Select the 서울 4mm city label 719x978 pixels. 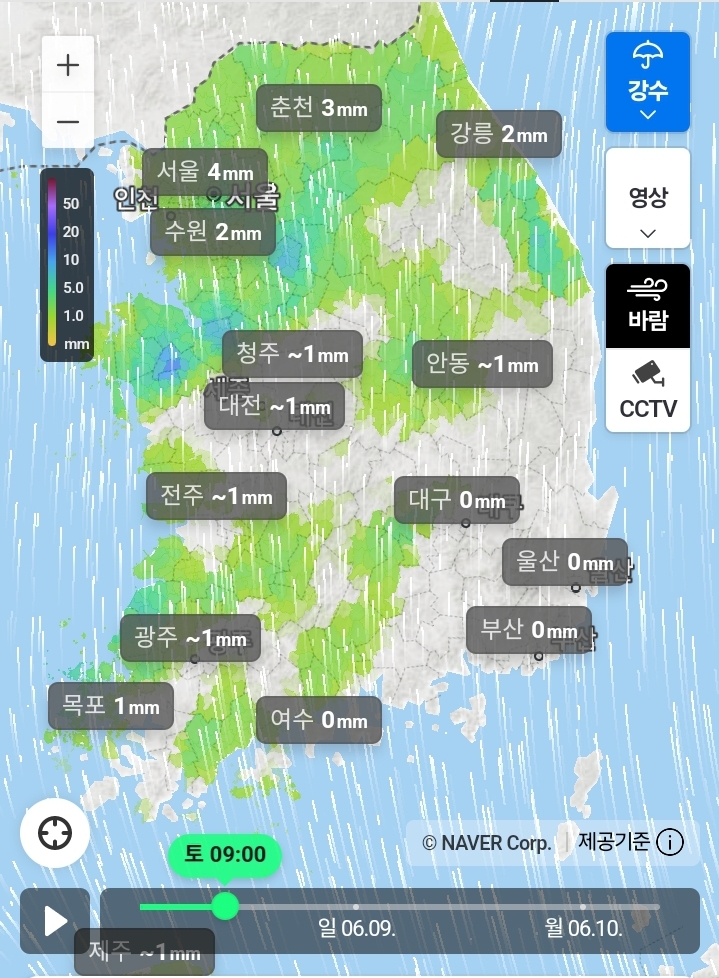[x=205, y=172]
